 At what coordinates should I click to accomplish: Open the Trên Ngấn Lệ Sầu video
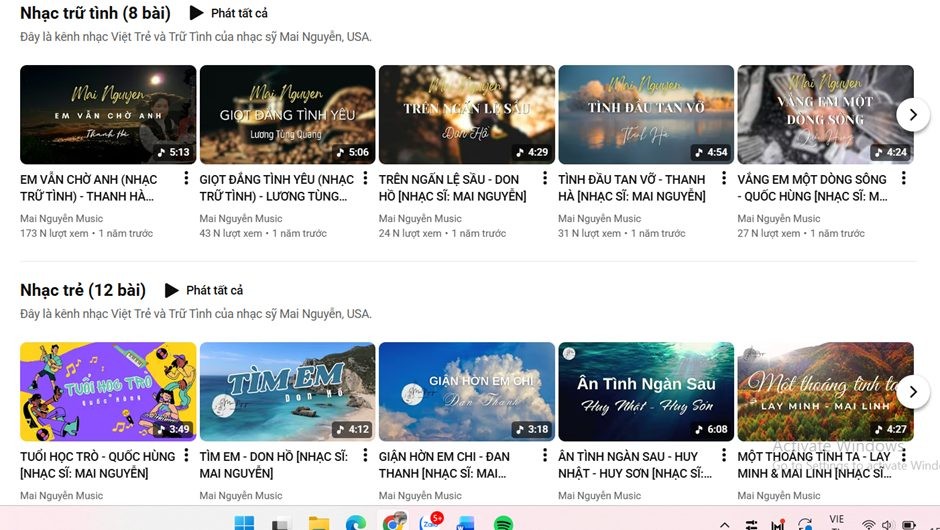tap(466, 114)
